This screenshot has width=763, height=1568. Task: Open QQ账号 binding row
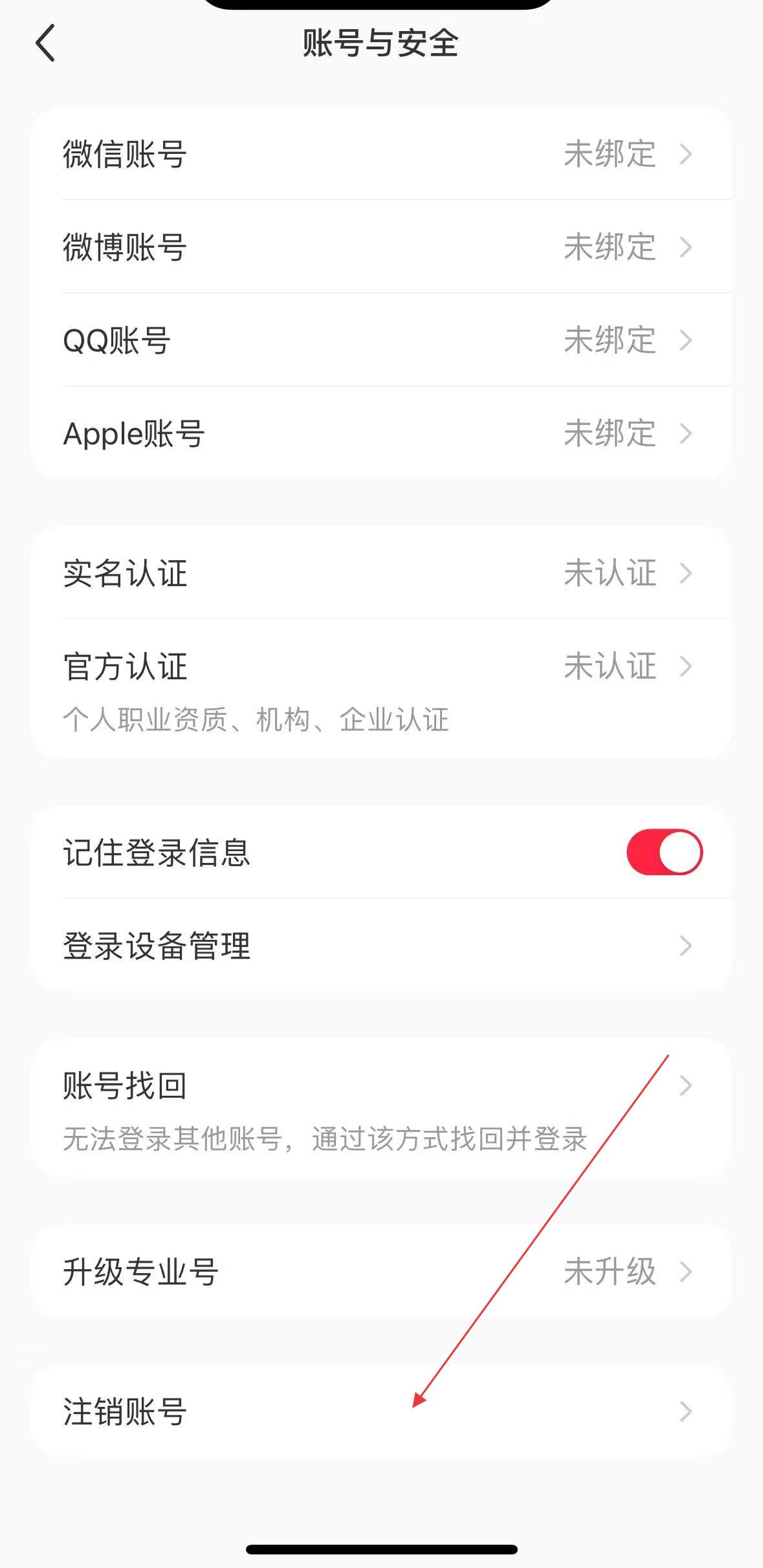tap(381, 340)
